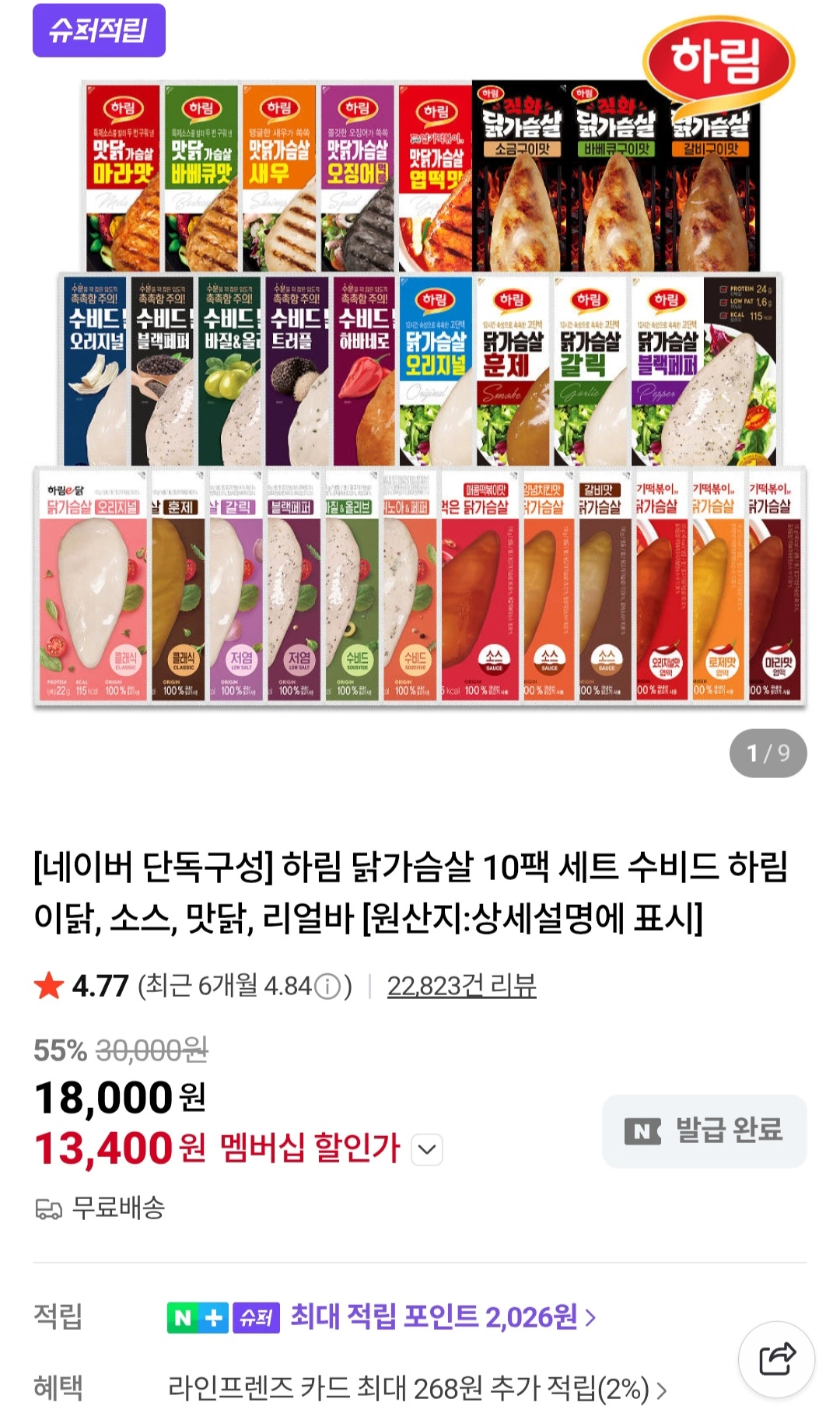Expand the membership discount price details
840x1413 pixels.
tap(427, 1149)
